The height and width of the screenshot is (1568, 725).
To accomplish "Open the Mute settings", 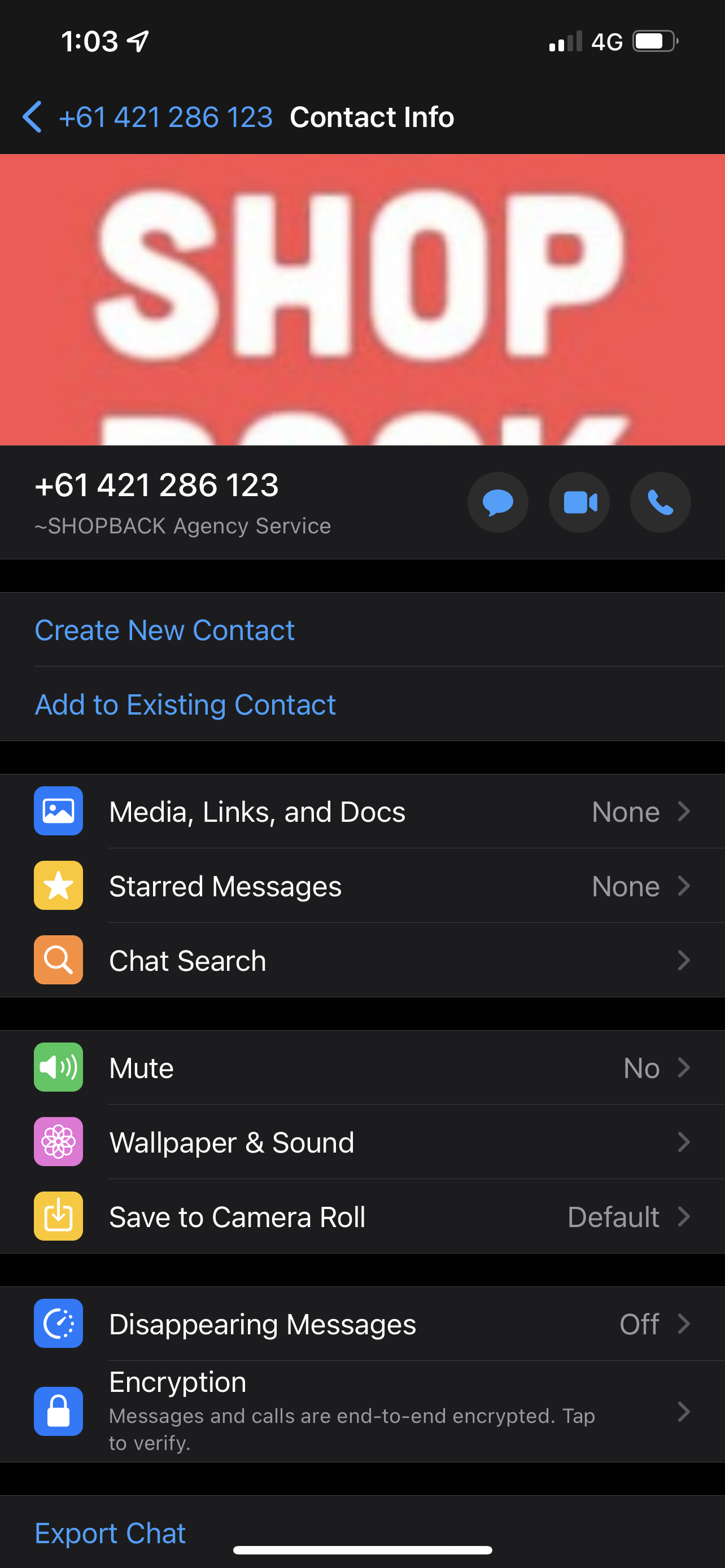I will click(362, 1067).
